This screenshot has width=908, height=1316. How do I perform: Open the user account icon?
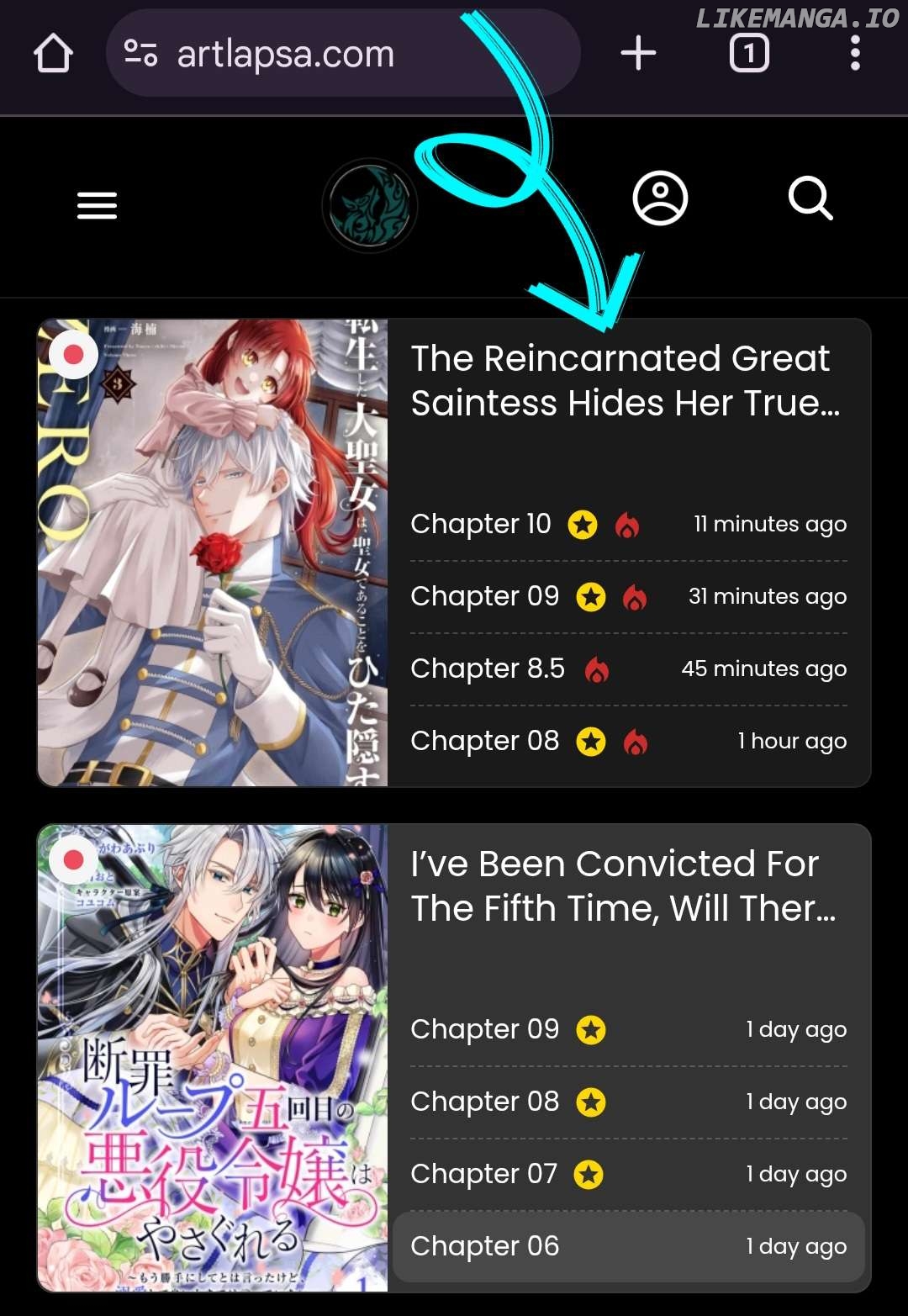(660, 199)
